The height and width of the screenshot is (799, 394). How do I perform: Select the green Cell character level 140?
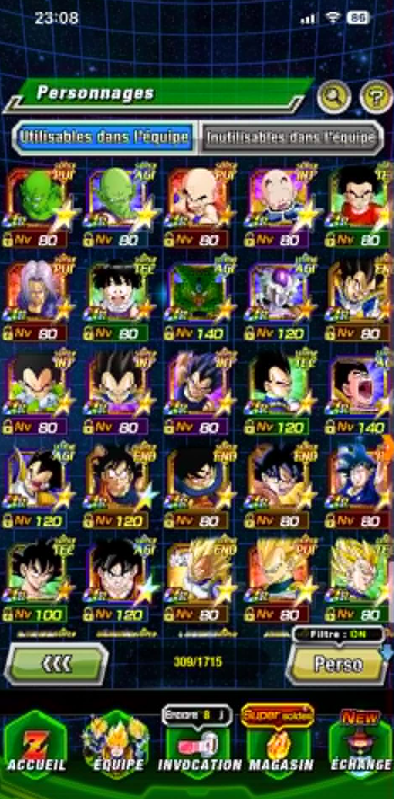199,300
